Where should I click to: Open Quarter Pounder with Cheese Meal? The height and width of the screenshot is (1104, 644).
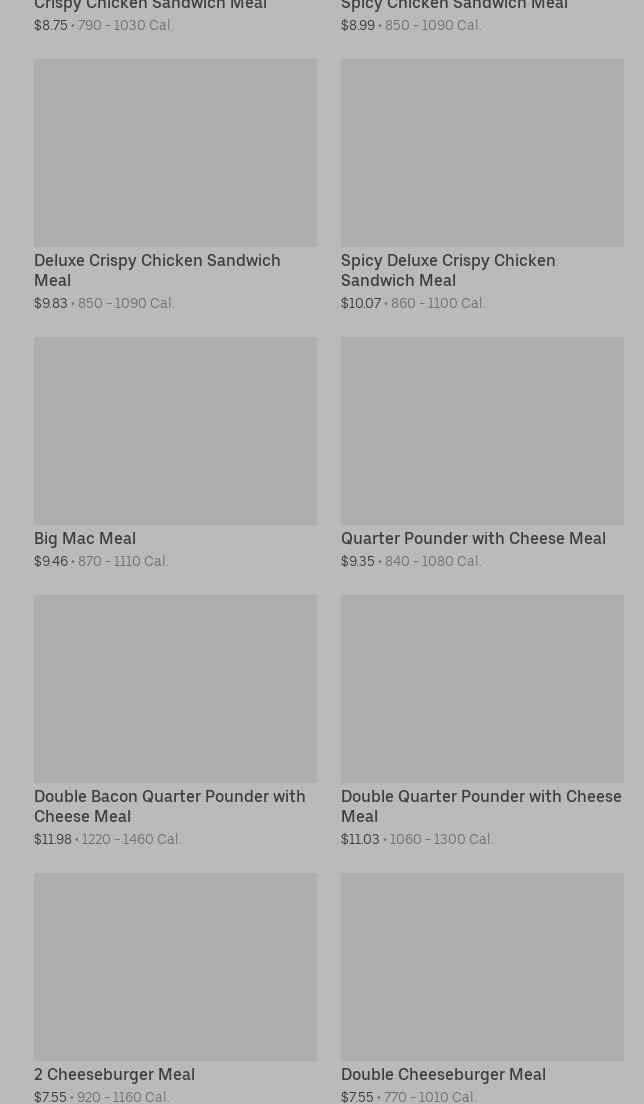(482, 431)
